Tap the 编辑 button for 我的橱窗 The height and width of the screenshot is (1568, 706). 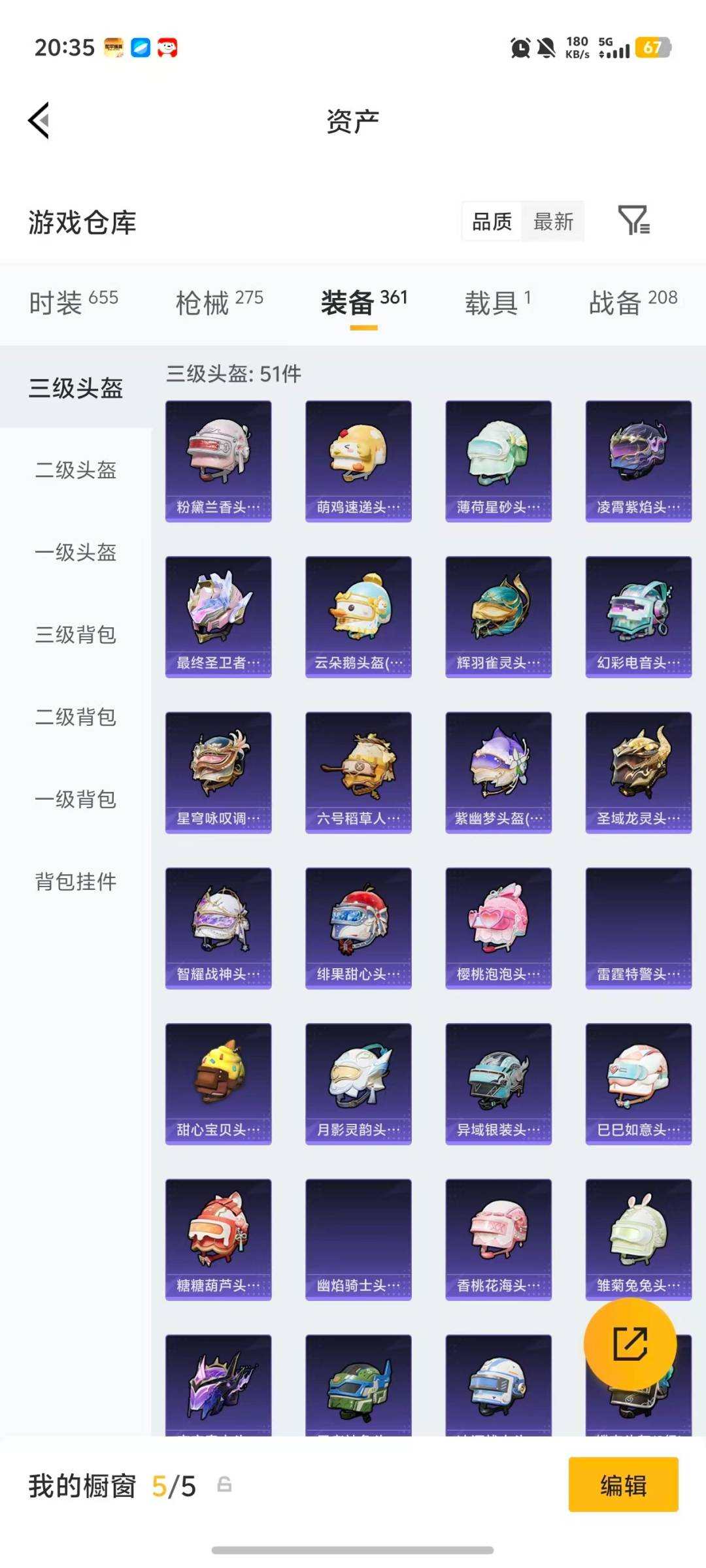click(x=623, y=1485)
